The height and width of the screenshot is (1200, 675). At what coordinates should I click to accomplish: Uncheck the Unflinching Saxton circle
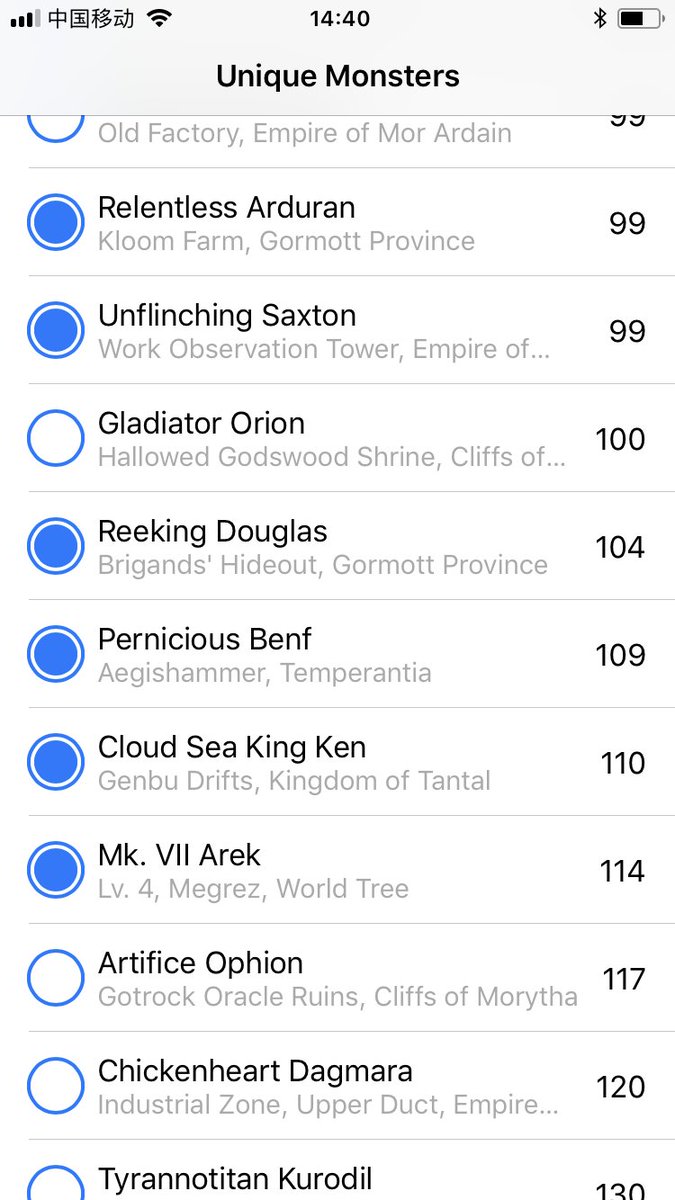(x=55, y=330)
